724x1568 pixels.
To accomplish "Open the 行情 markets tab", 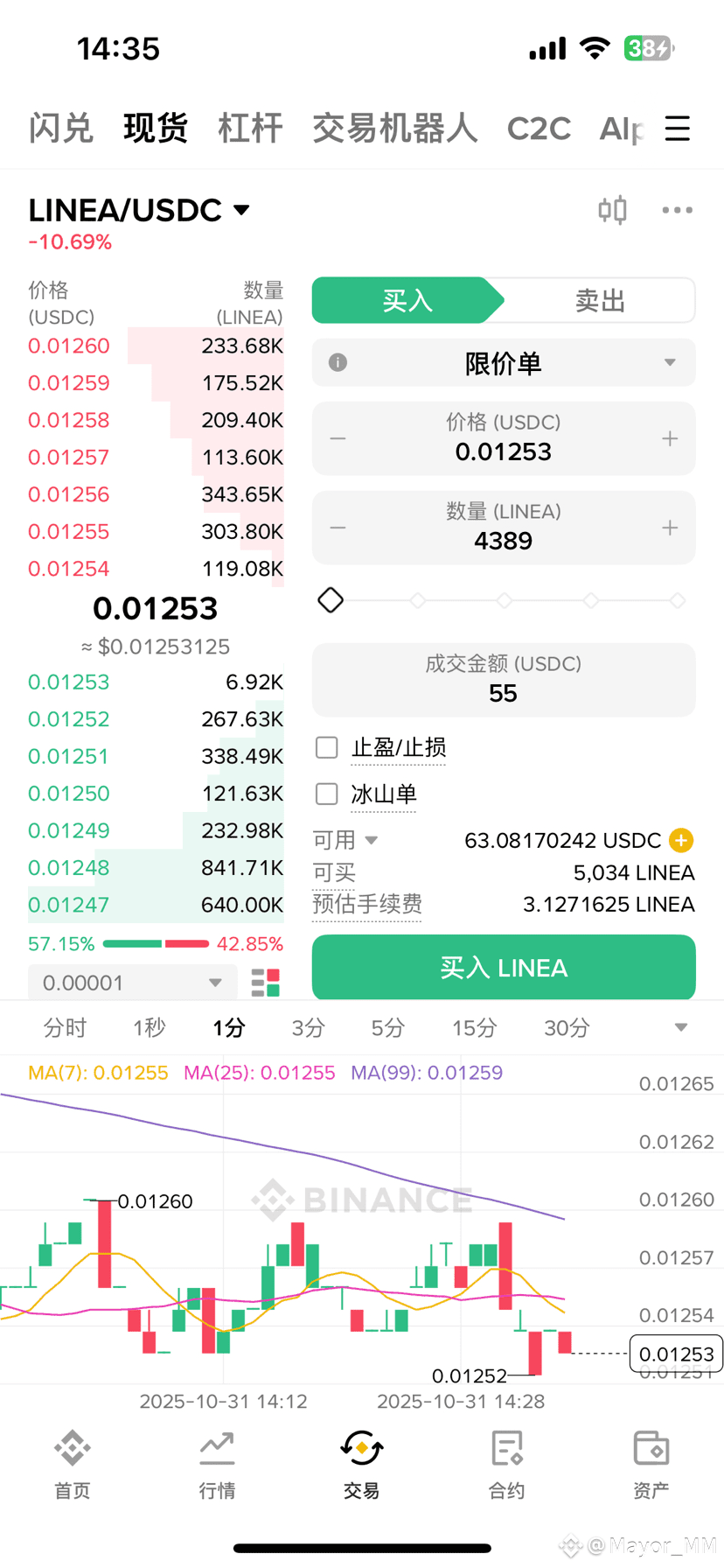I will tap(217, 1463).
